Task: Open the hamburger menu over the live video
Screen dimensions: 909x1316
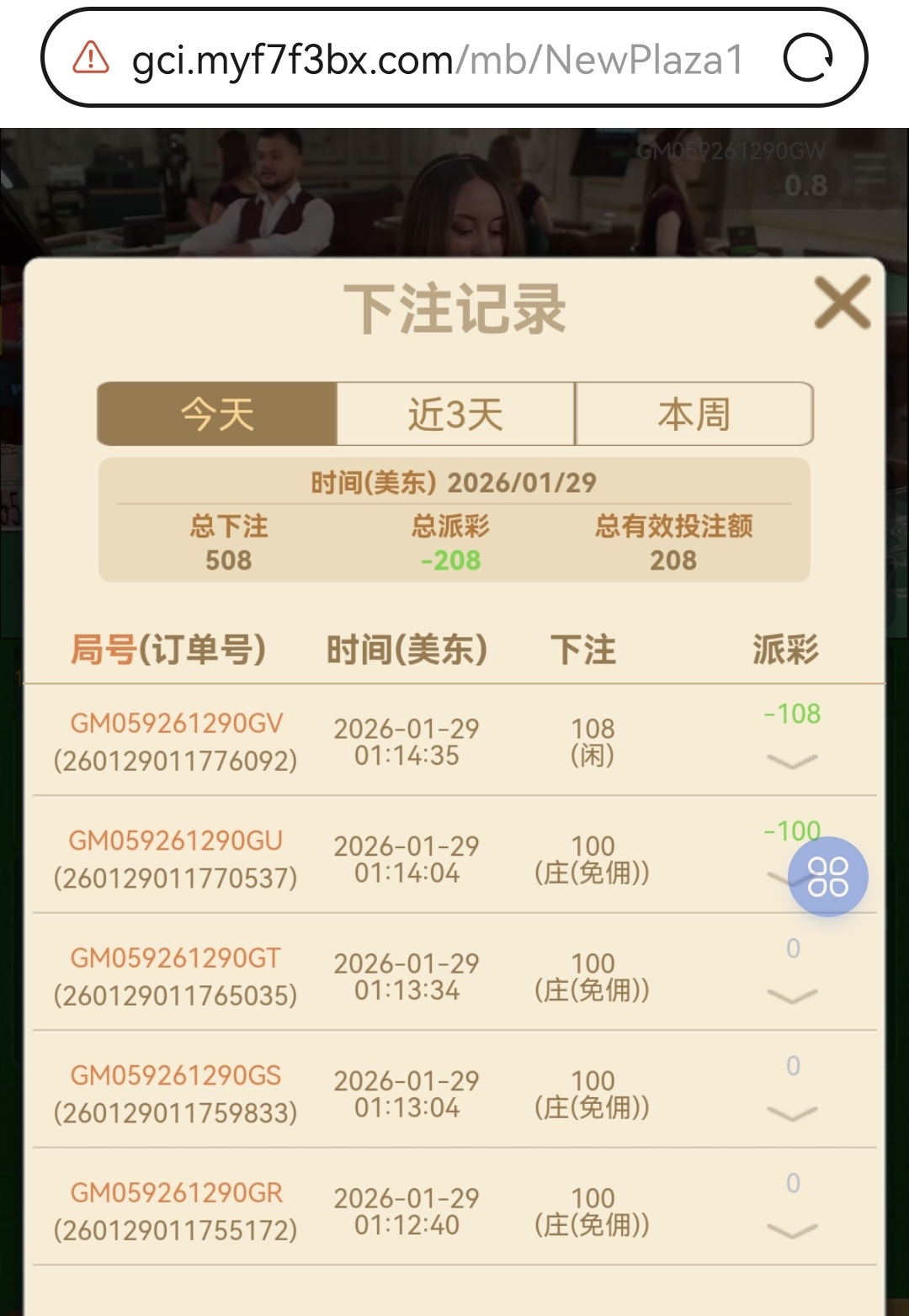Action: [x=874, y=168]
